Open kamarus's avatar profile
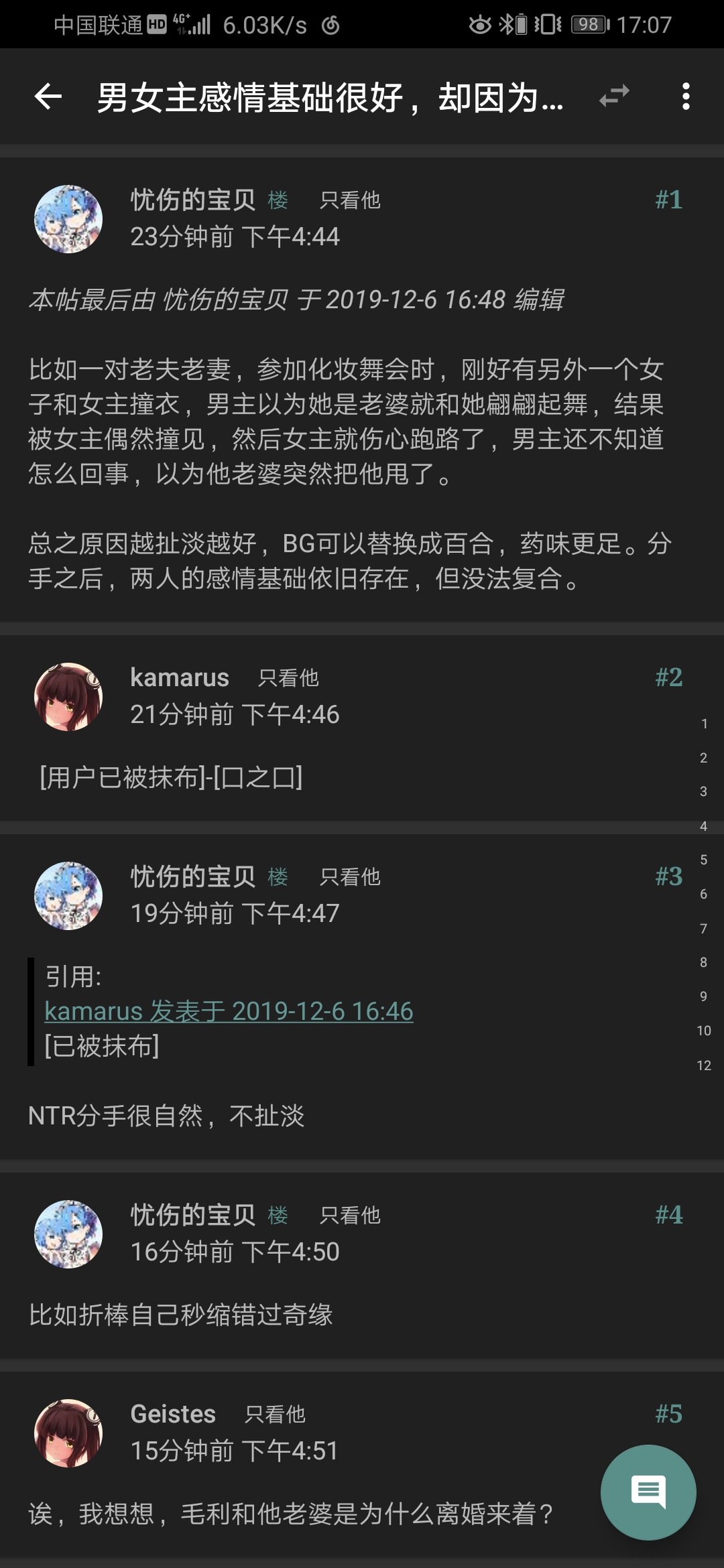Viewport: 724px width, 1568px height. [68, 697]
